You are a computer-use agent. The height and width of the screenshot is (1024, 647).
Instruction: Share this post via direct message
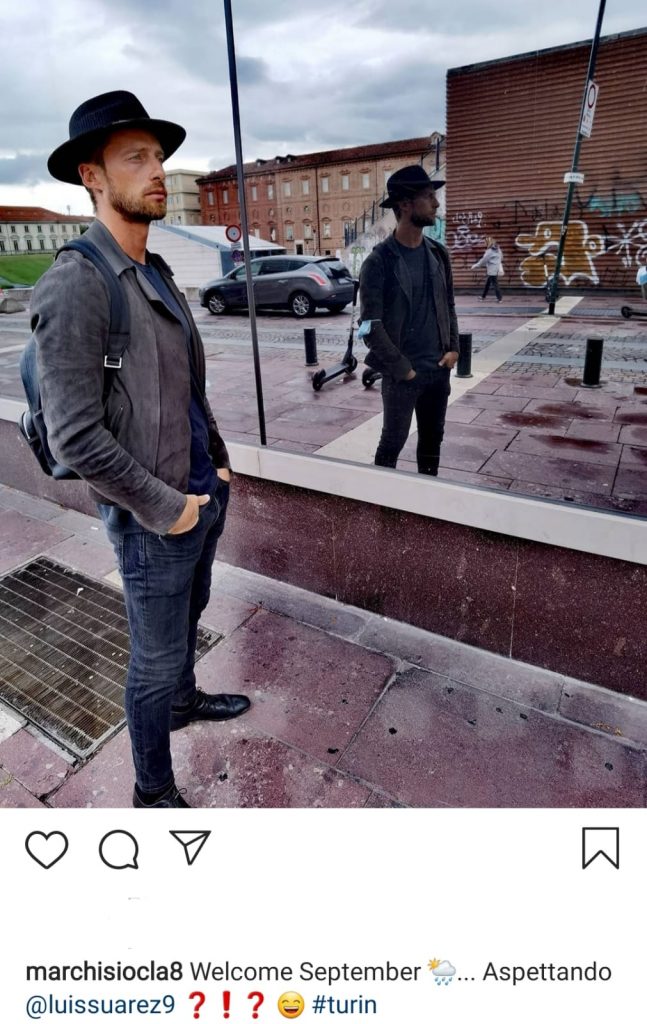pos(189,848)
